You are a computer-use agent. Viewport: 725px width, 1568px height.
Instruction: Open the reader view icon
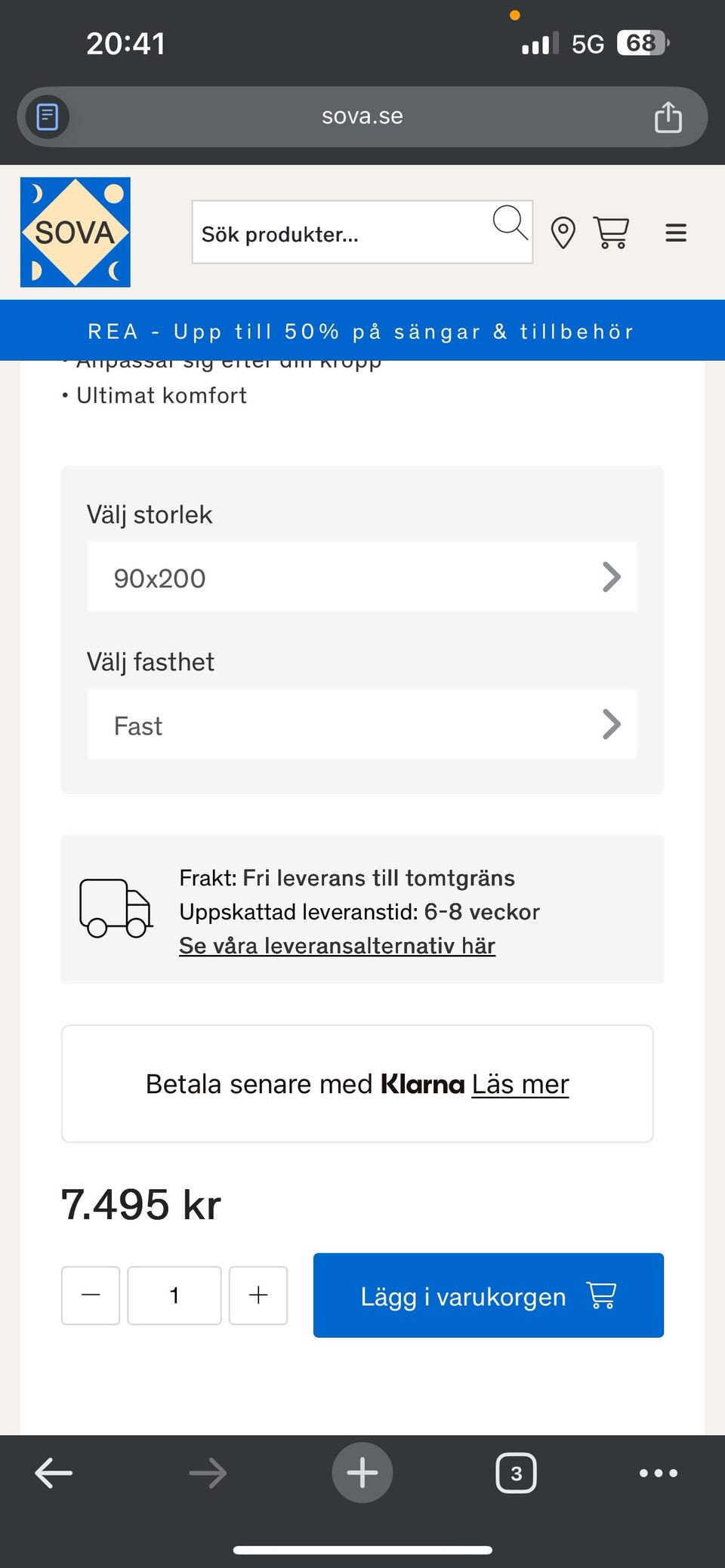tap(45, 116)
